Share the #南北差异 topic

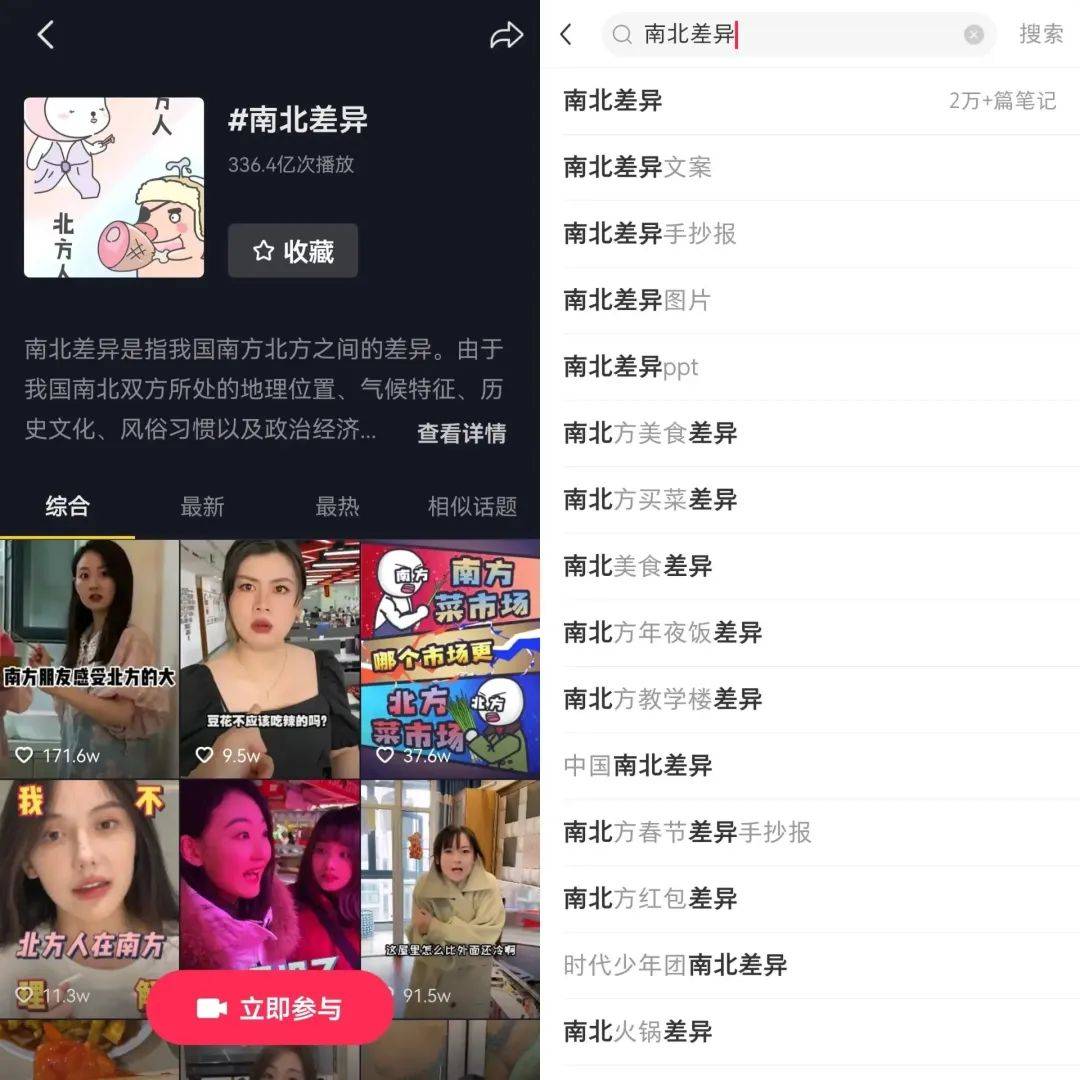pyautogui.click(x=506, y=36)
